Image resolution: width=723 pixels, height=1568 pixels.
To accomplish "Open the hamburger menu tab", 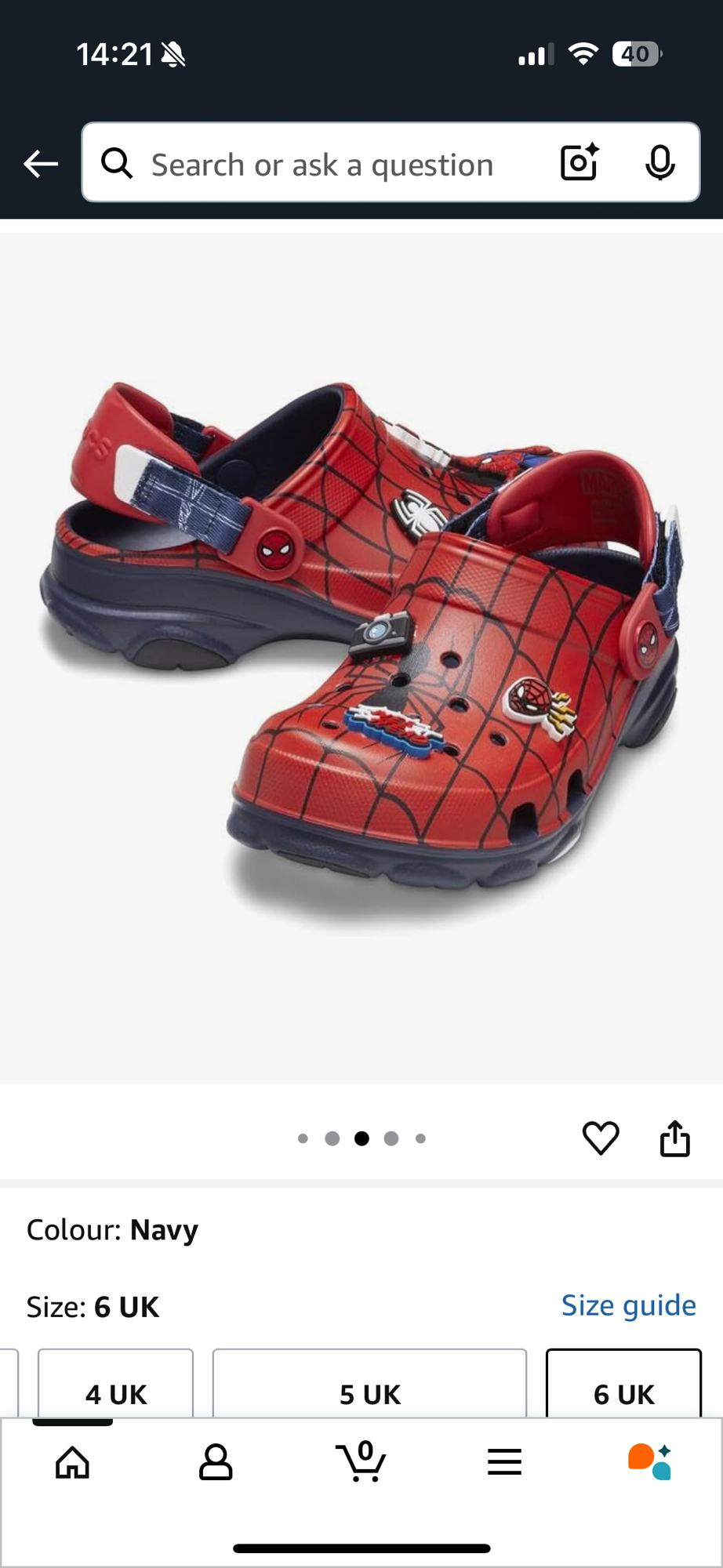I will tap(504, 1462).
